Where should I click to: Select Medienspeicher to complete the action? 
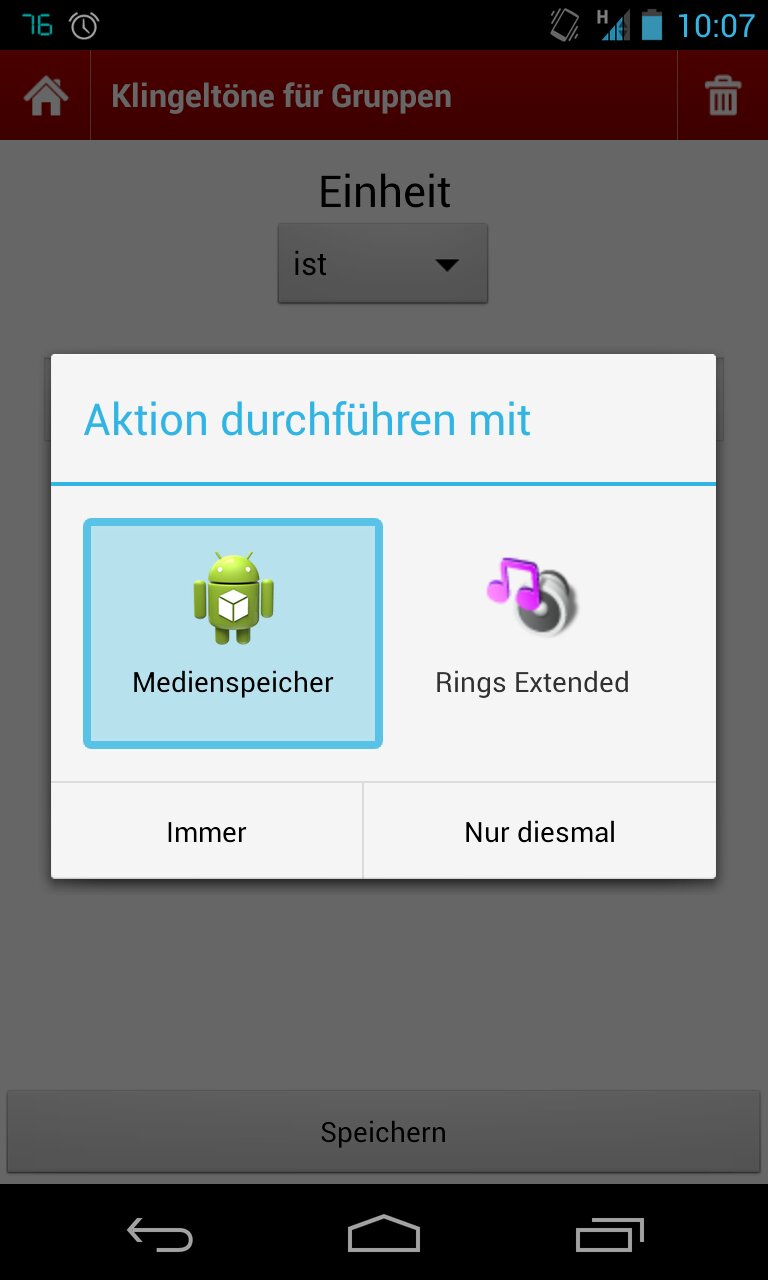click(233, 632)
